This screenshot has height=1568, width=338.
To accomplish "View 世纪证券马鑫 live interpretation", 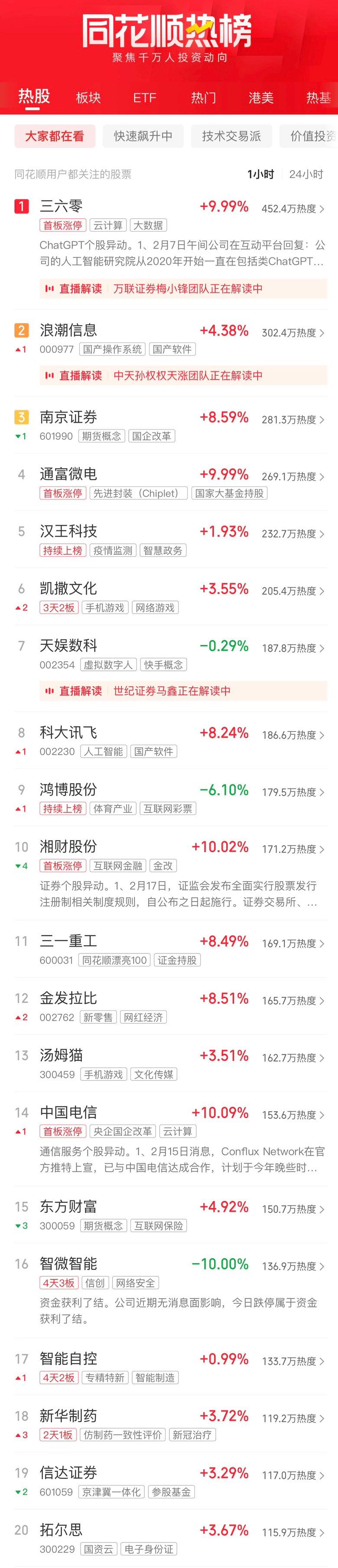I will click(x=183, y=691).
